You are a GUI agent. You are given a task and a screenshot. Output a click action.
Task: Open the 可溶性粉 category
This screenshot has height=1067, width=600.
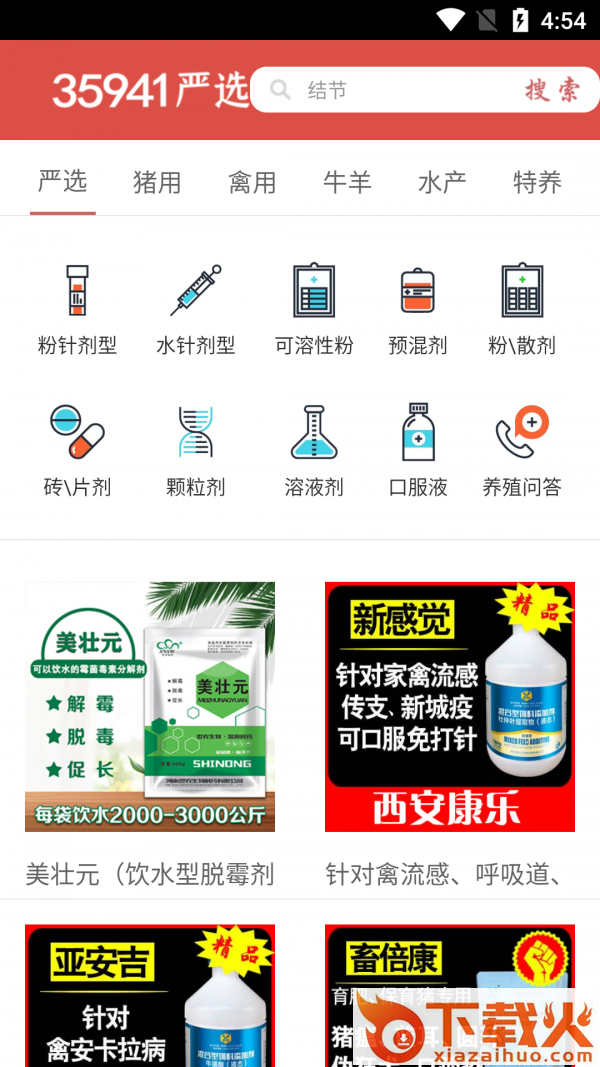pyautogui.click(x=314, y=309)
